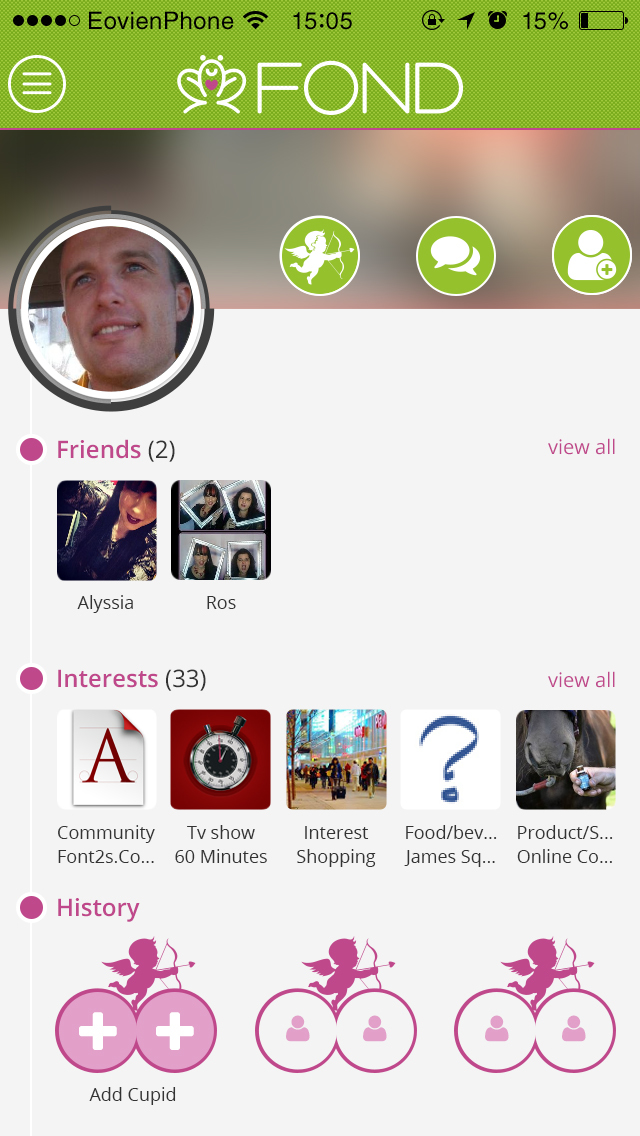View all friends
The image size is (640, 1136).
click(x=581, y=447)
